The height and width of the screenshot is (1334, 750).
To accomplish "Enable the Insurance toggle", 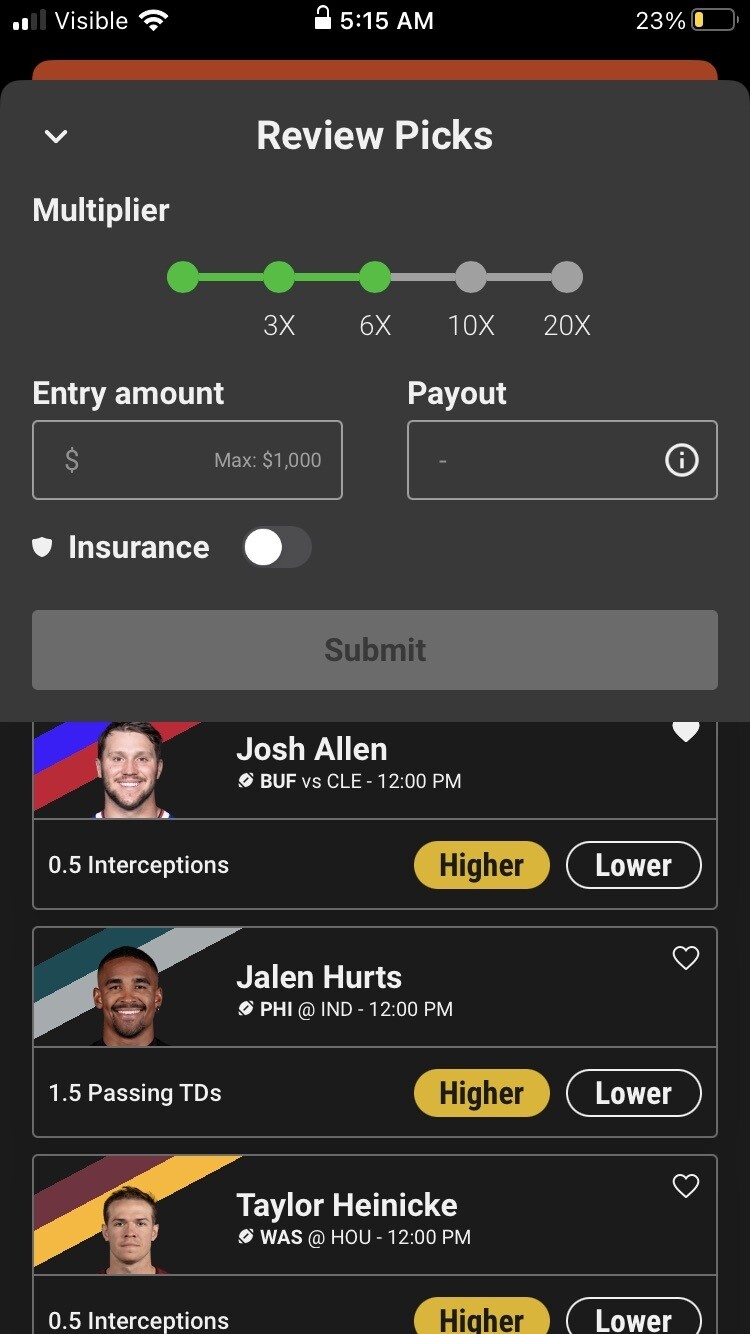I will click(x=276, y=547).
